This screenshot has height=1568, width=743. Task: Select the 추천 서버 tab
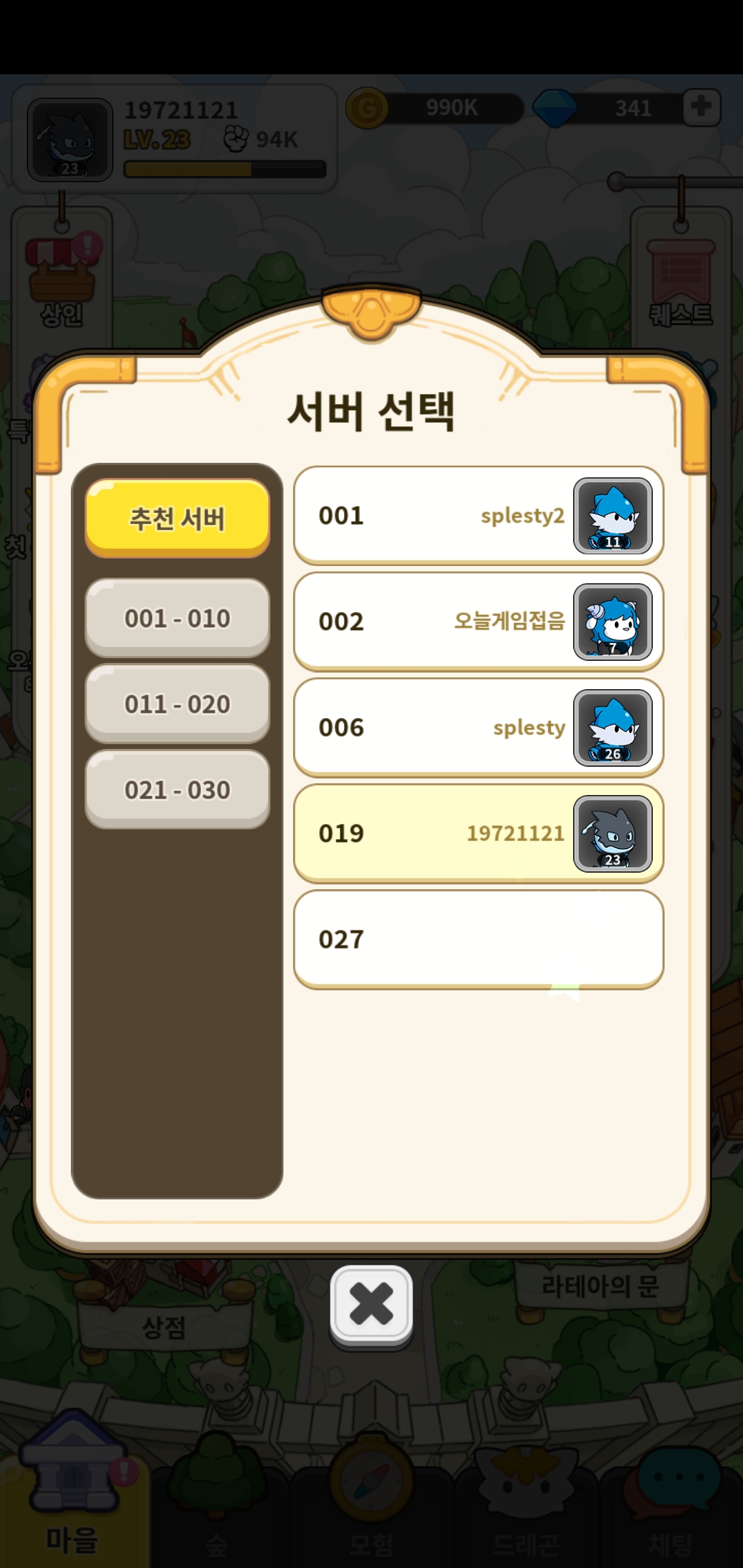[177, 518]
